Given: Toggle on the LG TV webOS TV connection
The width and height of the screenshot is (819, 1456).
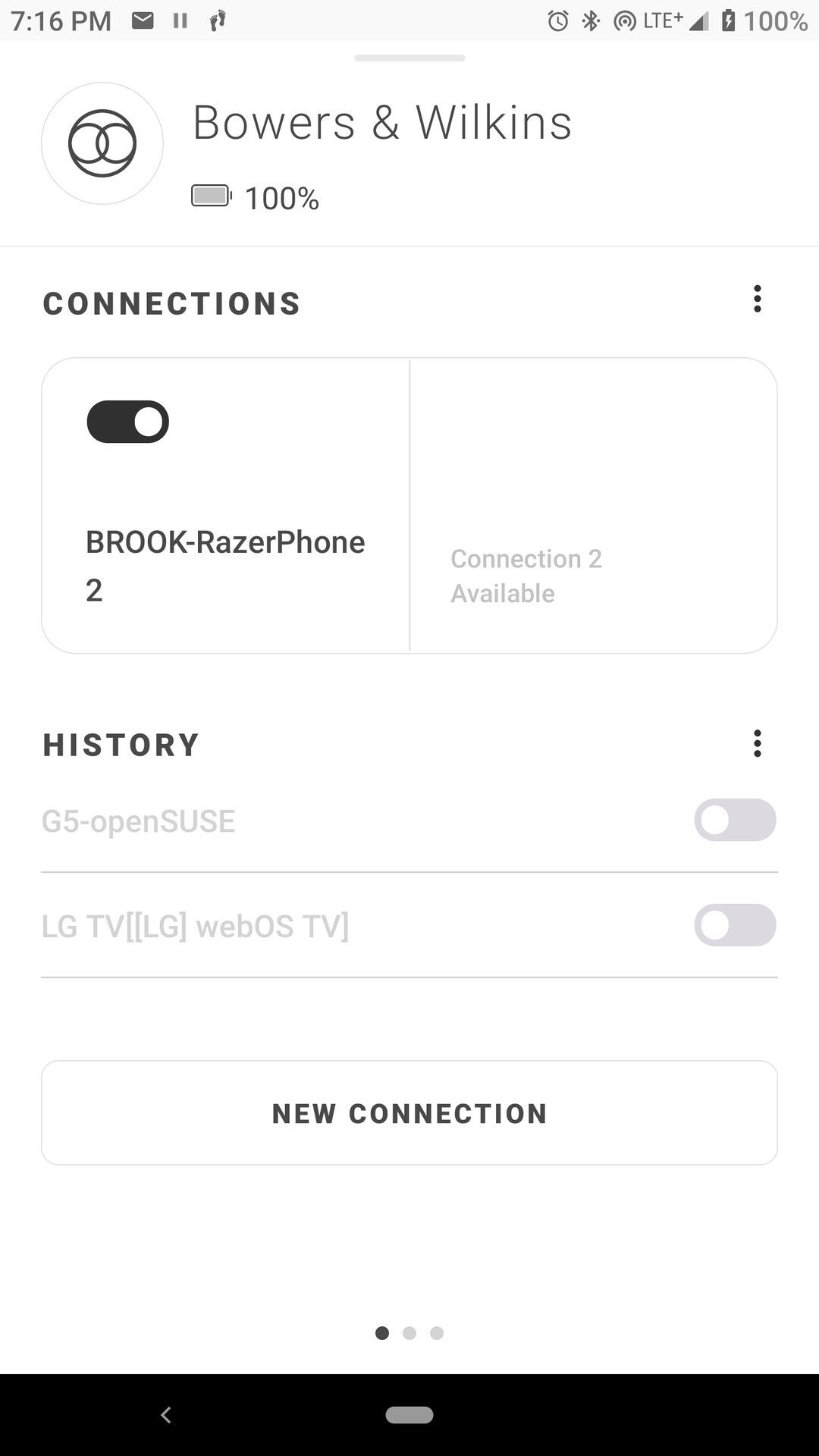Looking at the screenshot, I should 735,925.
